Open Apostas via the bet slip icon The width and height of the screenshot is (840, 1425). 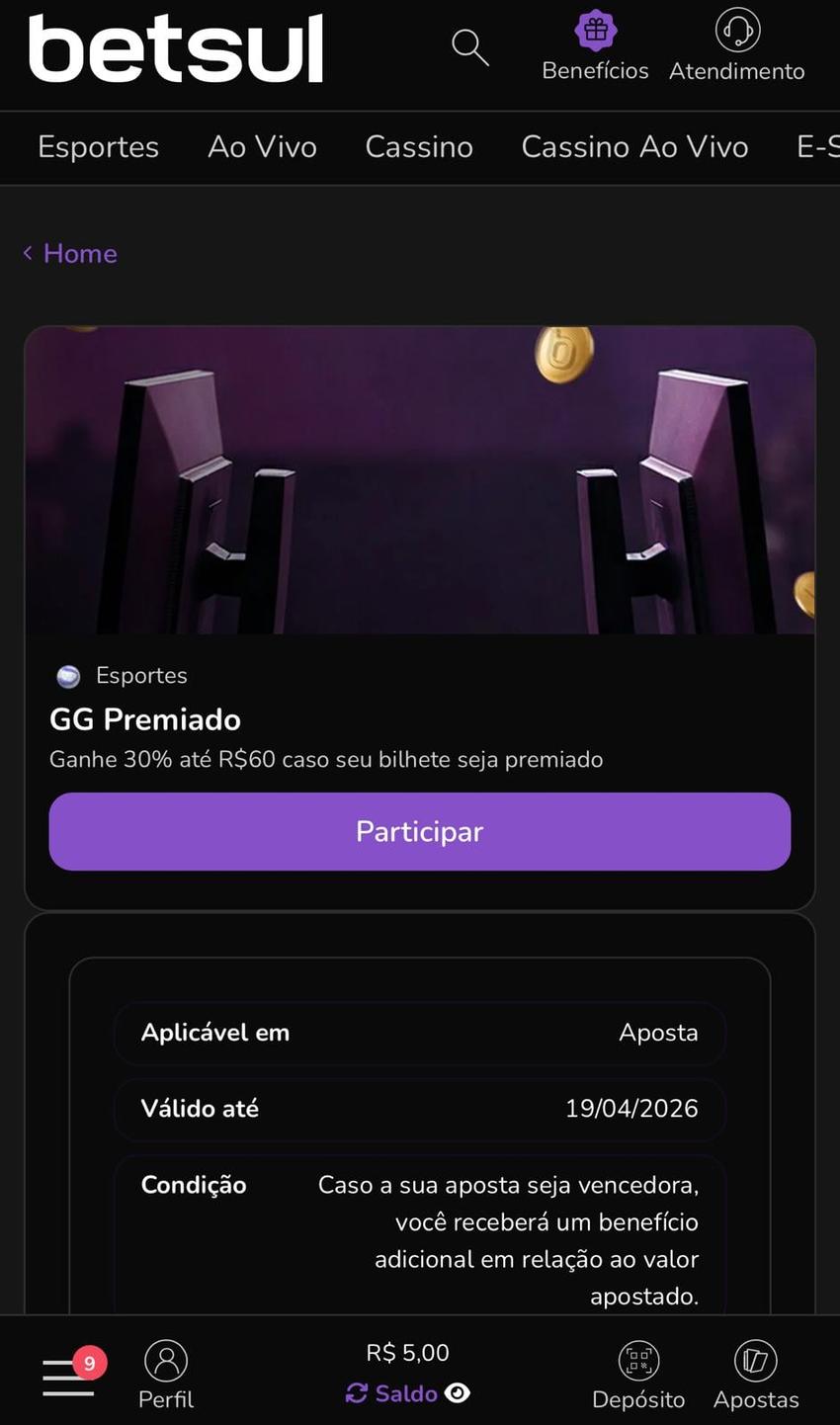coord(755,1359)
